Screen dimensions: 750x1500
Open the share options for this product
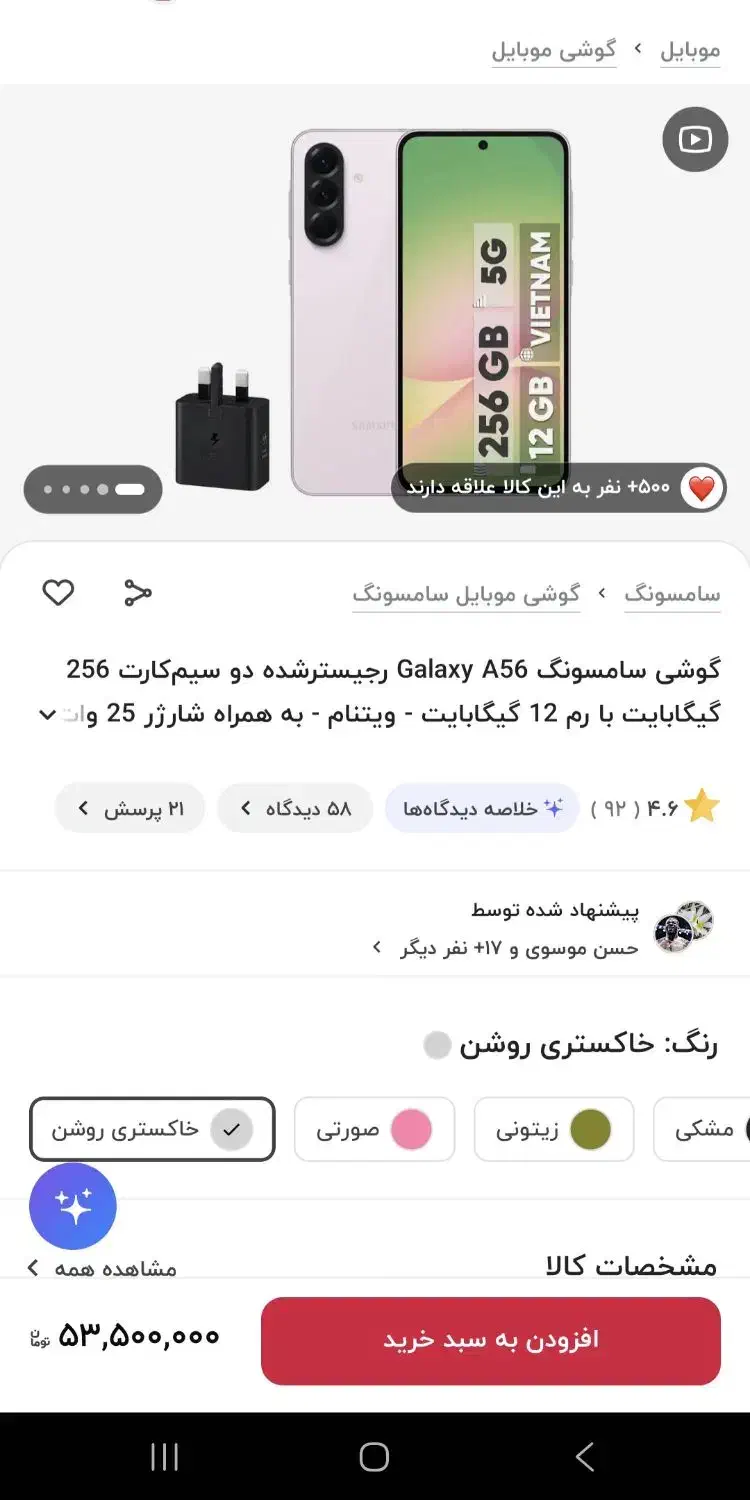pyautogui.click(x=137, y=592)
